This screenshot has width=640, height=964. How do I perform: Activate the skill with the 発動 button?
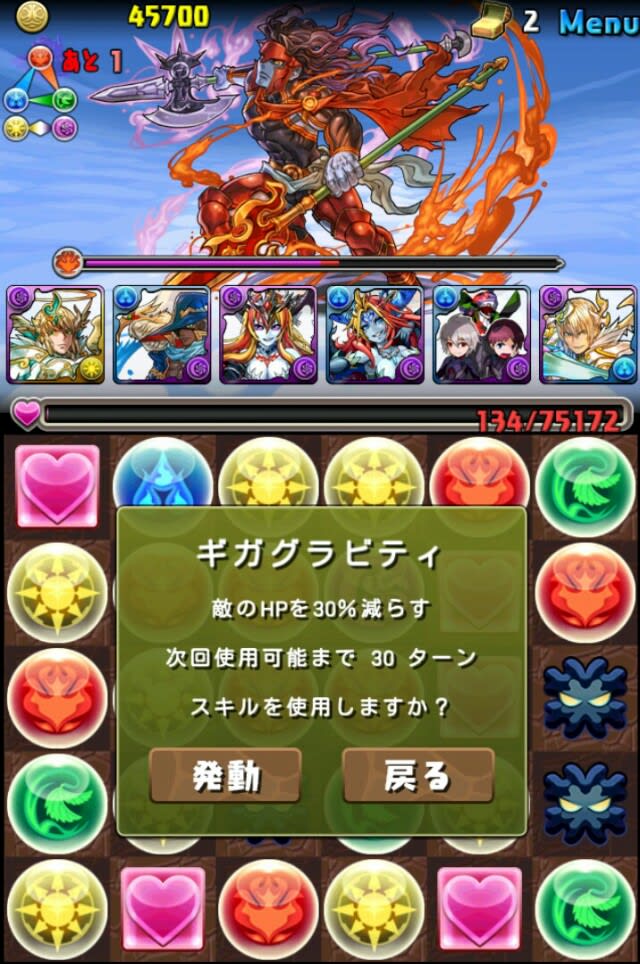(225, 776)
